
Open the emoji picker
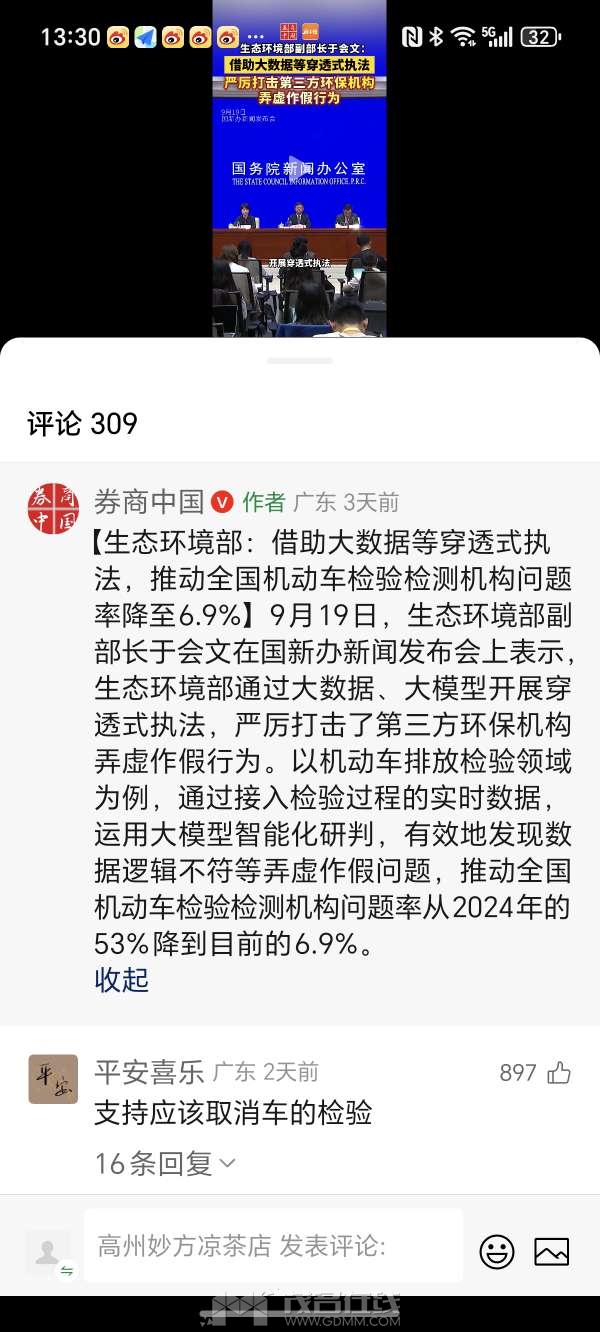pos(497,1251)
